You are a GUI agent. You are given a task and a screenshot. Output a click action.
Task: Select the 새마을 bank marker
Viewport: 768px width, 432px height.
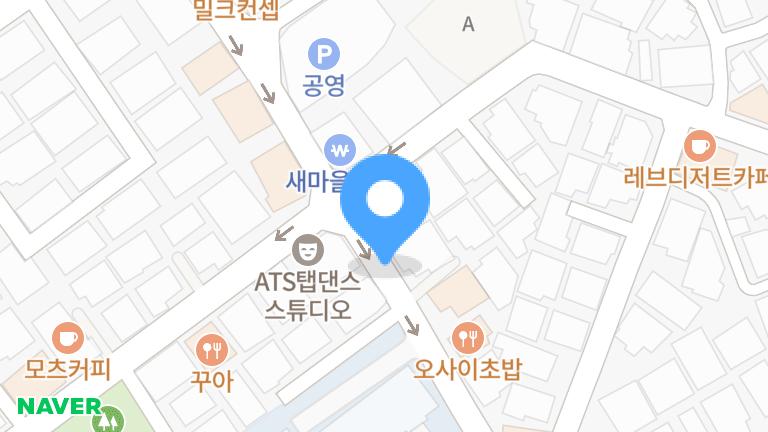[340, 151]
